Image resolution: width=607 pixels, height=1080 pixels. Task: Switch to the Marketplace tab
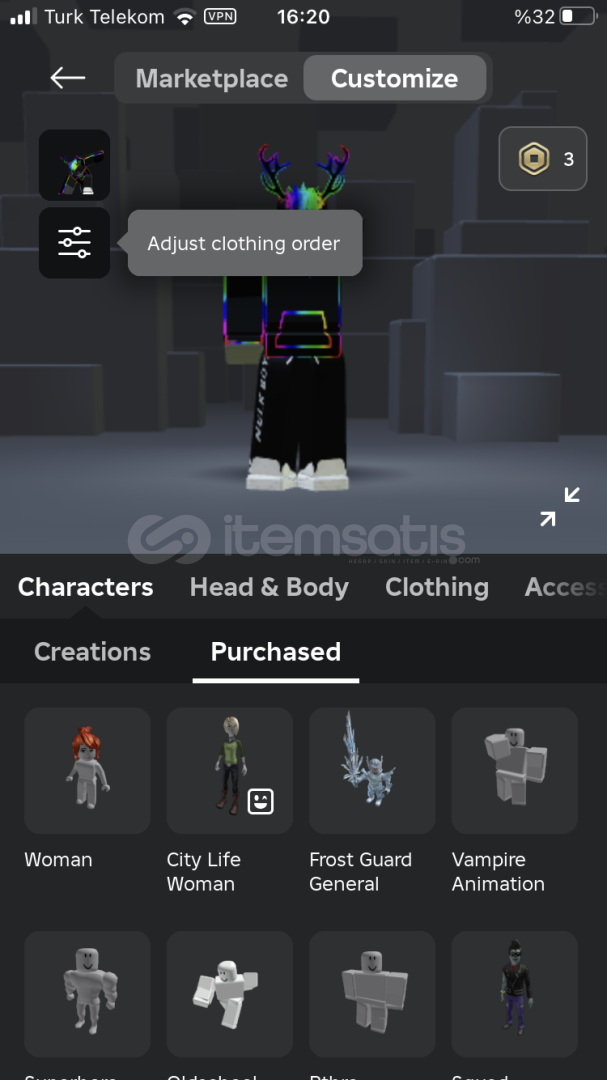[x=212, y=79]
